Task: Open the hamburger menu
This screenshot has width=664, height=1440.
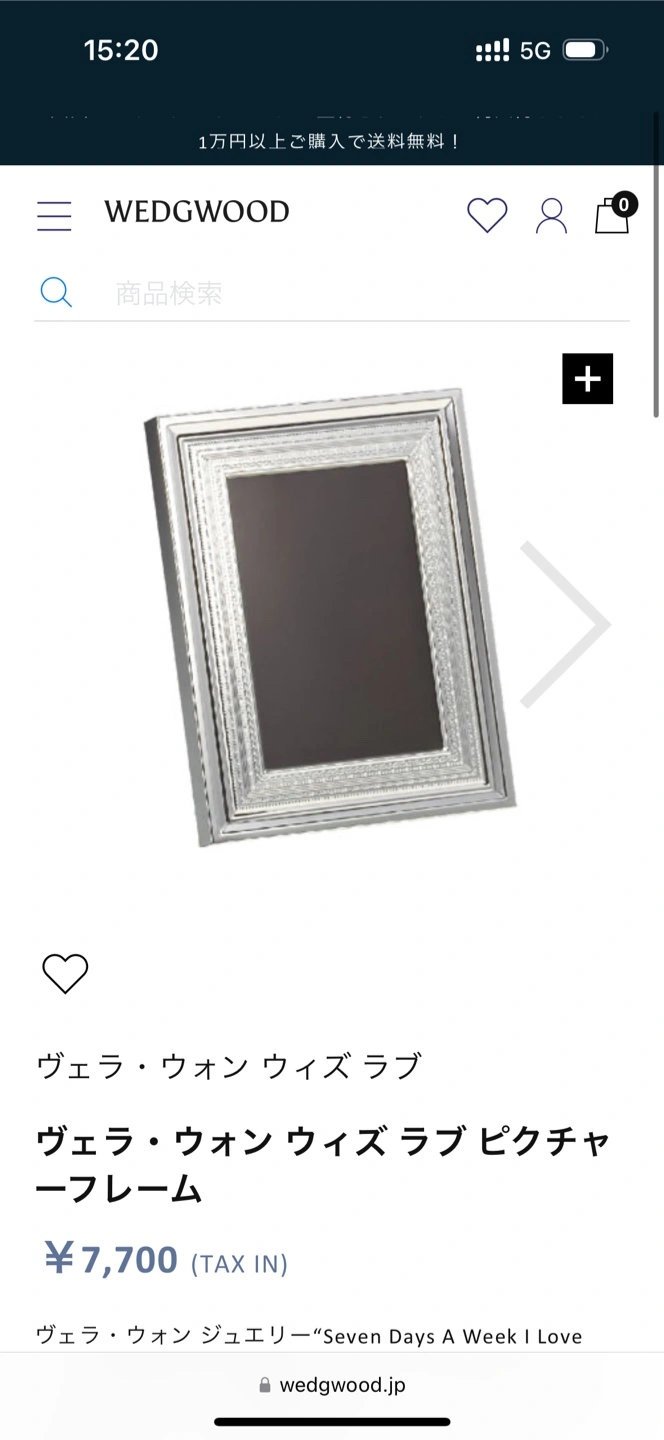Action: pos(54,215)
